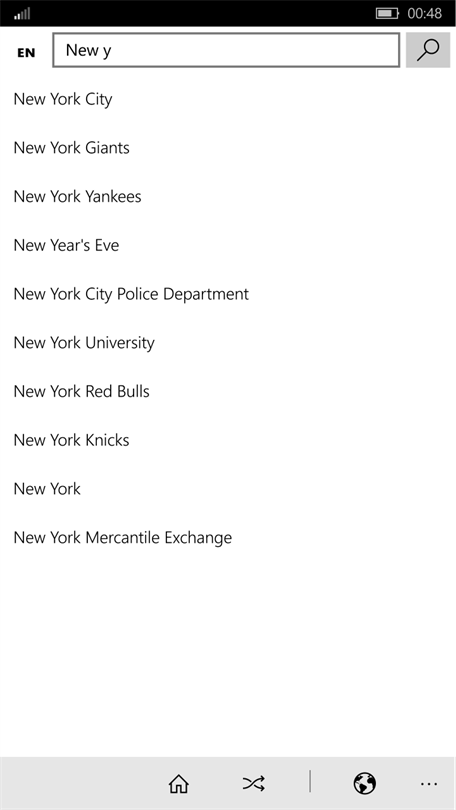Change the EN language selector

26,53
